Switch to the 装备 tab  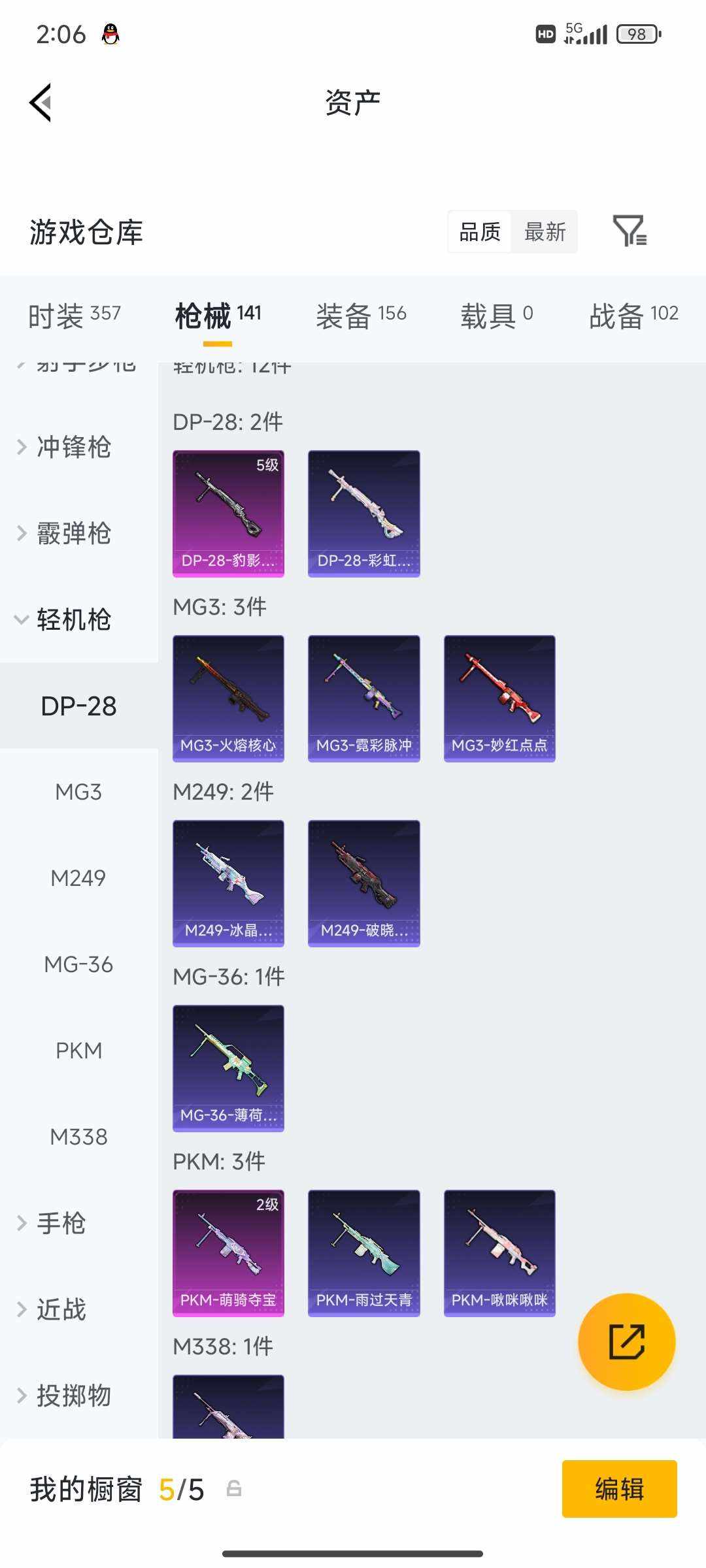[363, 315]
